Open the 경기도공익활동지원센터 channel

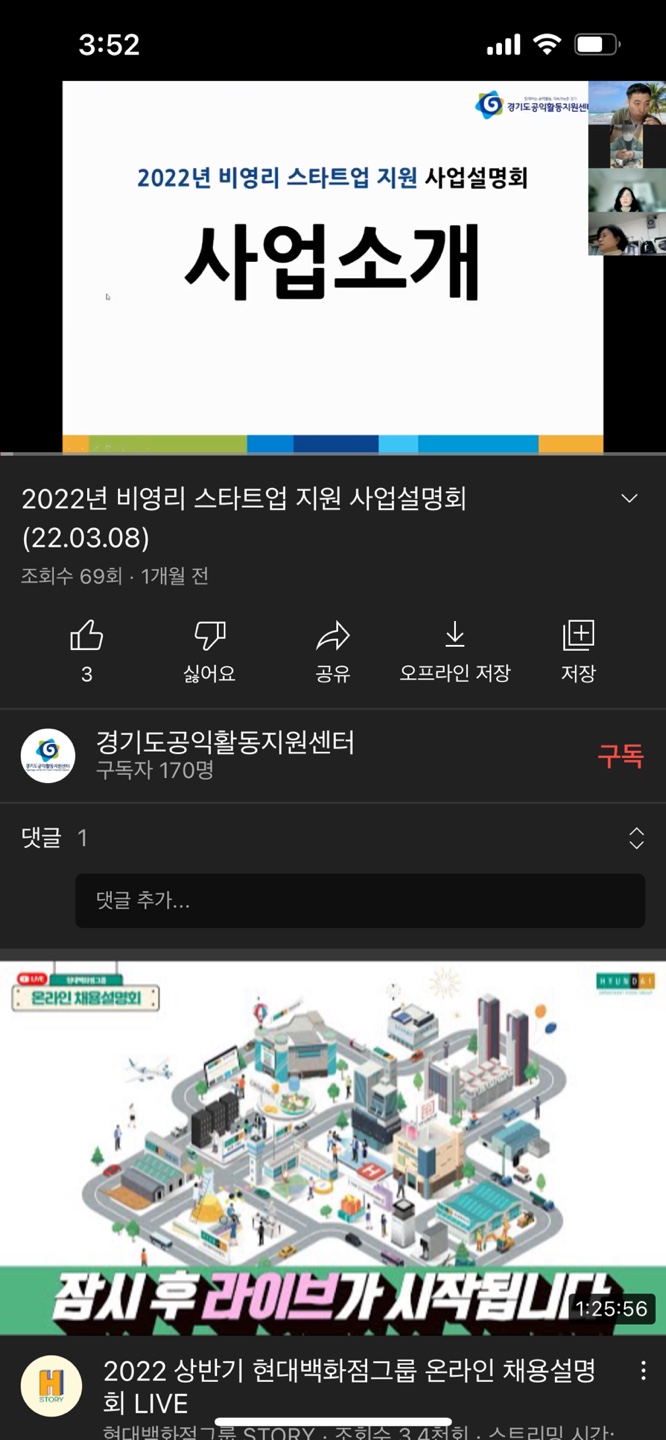[225, 743]
